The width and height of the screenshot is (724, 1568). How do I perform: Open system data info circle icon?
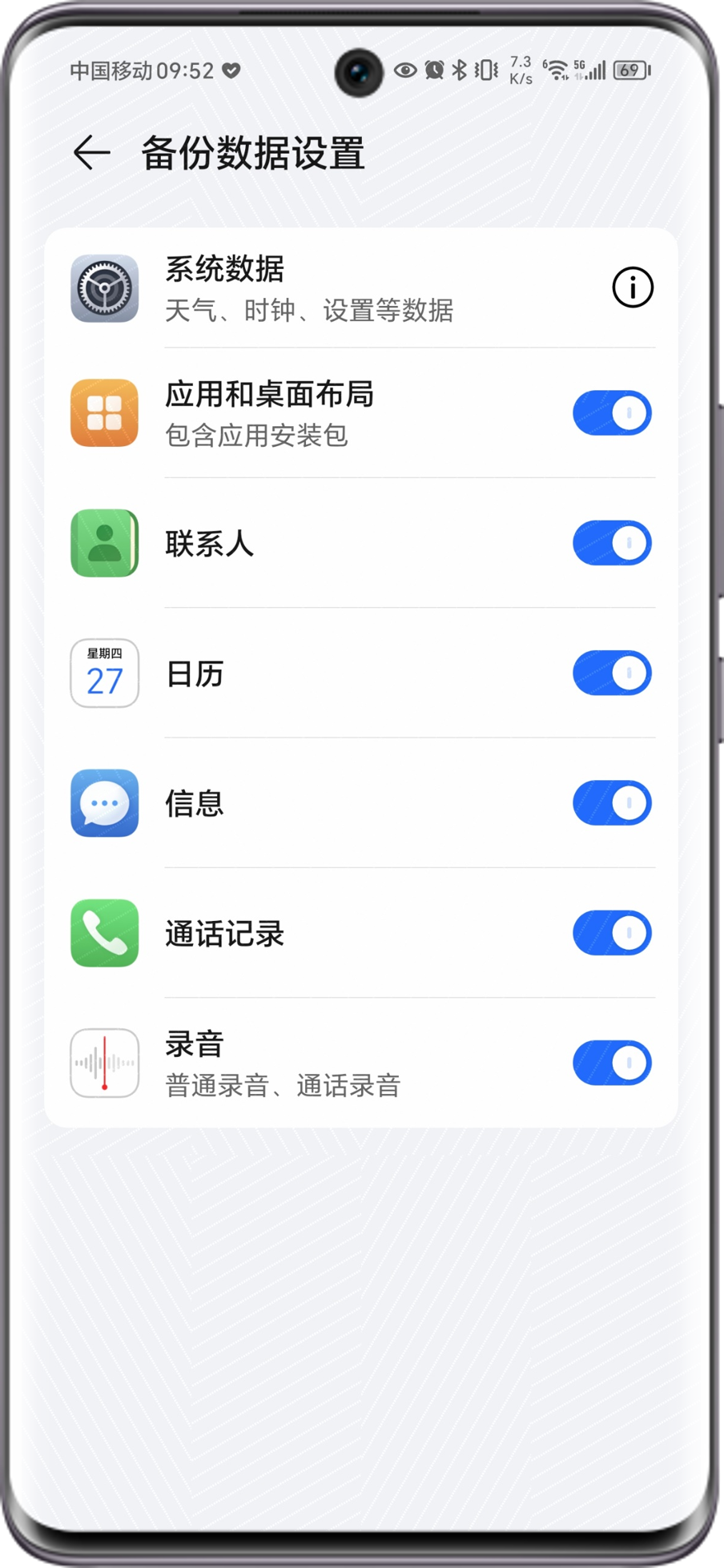pyautogui.click(x=632, y=287)
